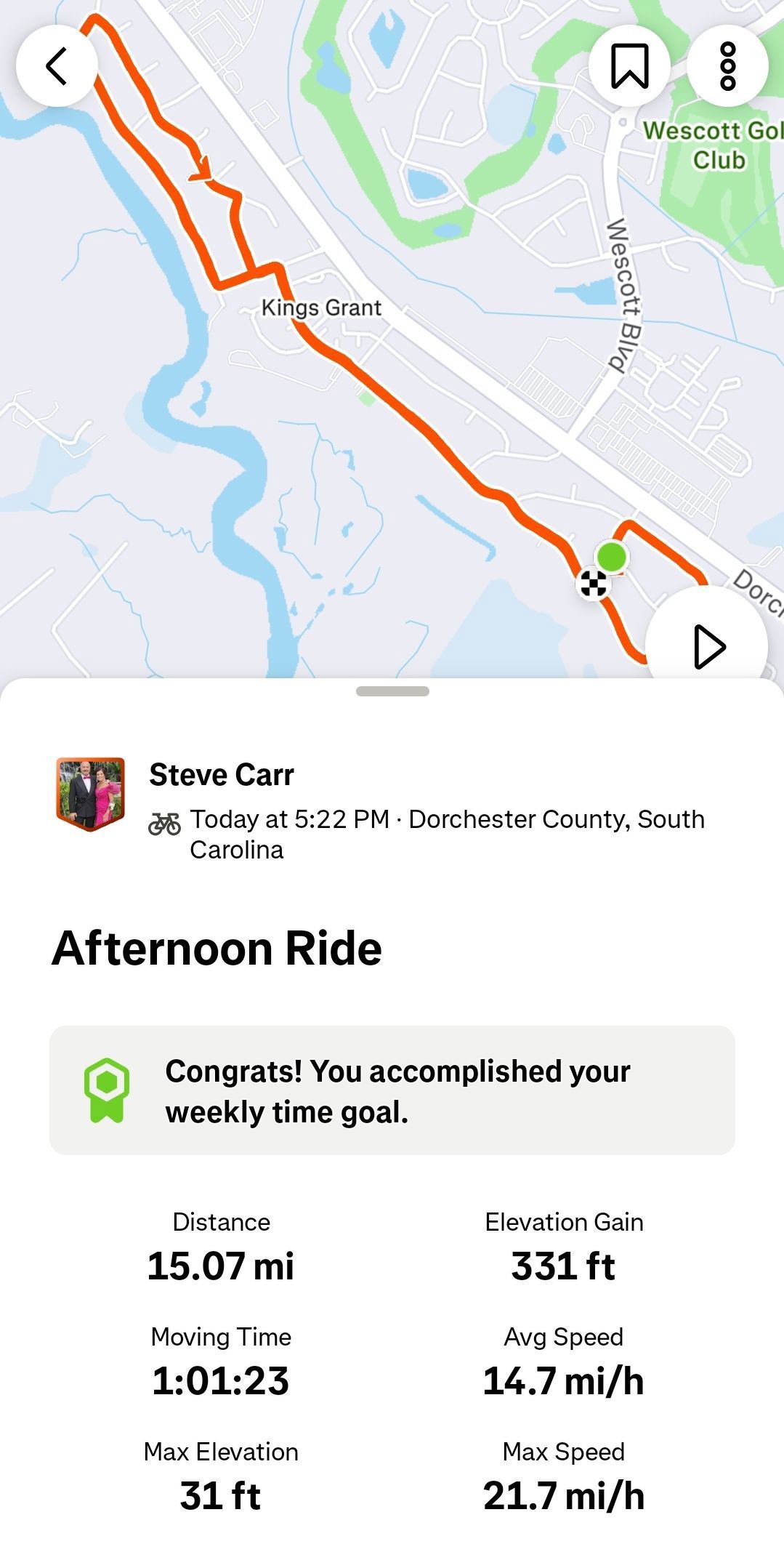
Task: Open the three-dot overflow menu
Action: pyautogui.click(x=727, y=66)
